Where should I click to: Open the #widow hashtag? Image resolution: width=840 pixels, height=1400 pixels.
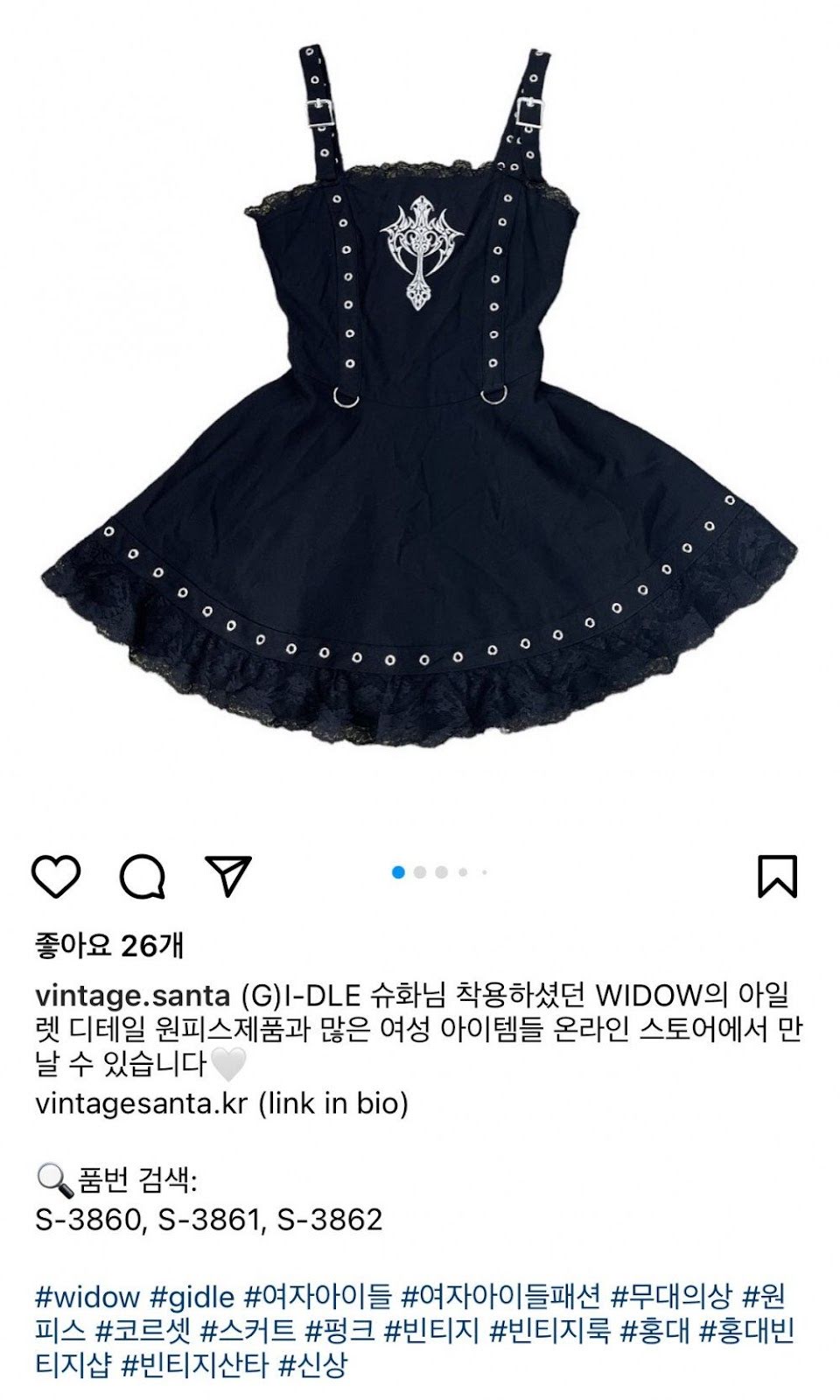click(x=87, y=1297)
